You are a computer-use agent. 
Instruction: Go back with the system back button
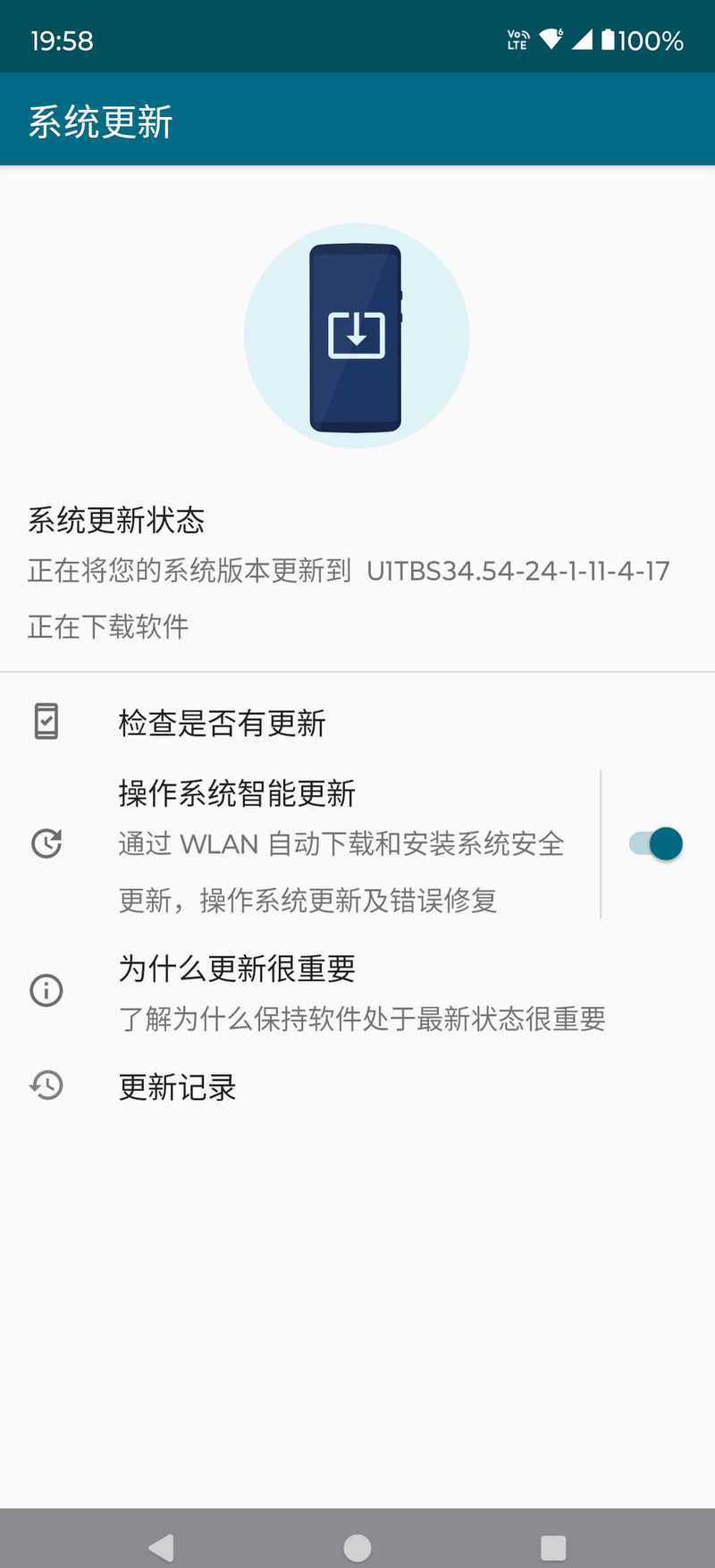click(x=162, y=1547)
